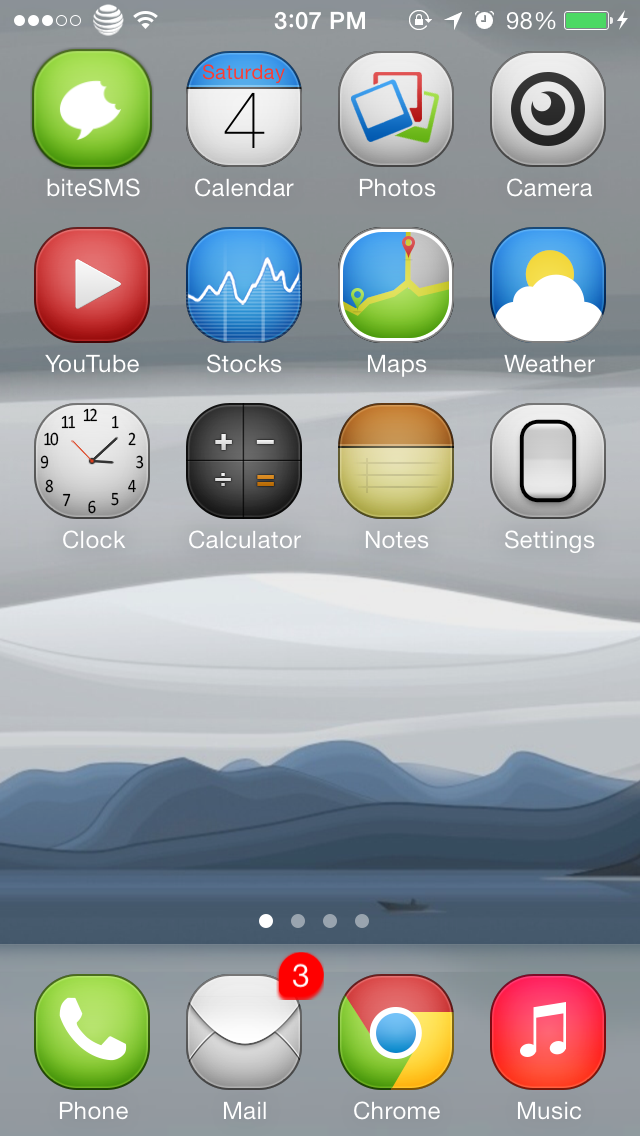The image size is (640, 1136).
Task: Open the Settings app
Action: pyautogui.click(x=548, y=461)
